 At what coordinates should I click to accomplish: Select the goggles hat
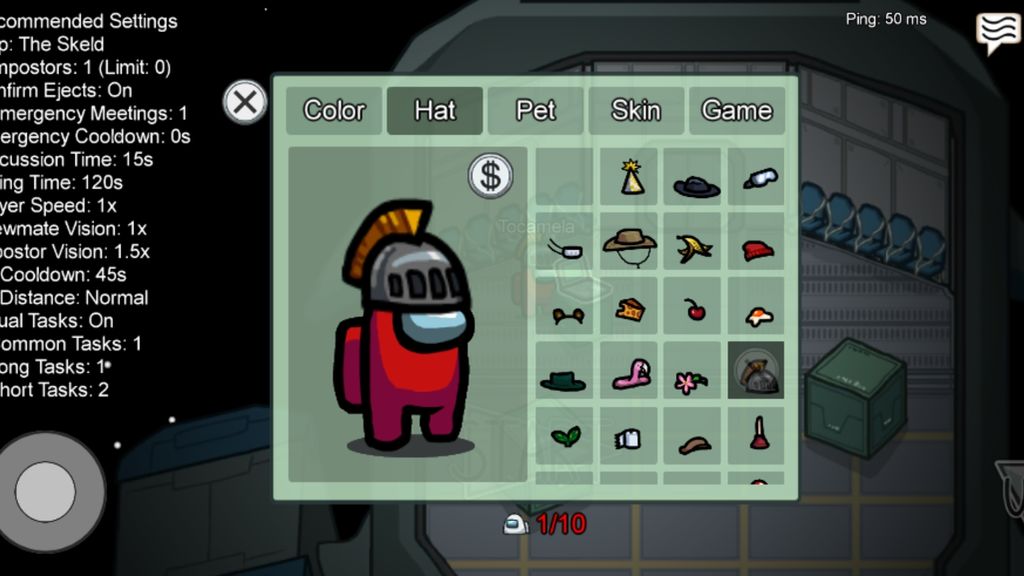pyautogui.click(x=759, y=179)
